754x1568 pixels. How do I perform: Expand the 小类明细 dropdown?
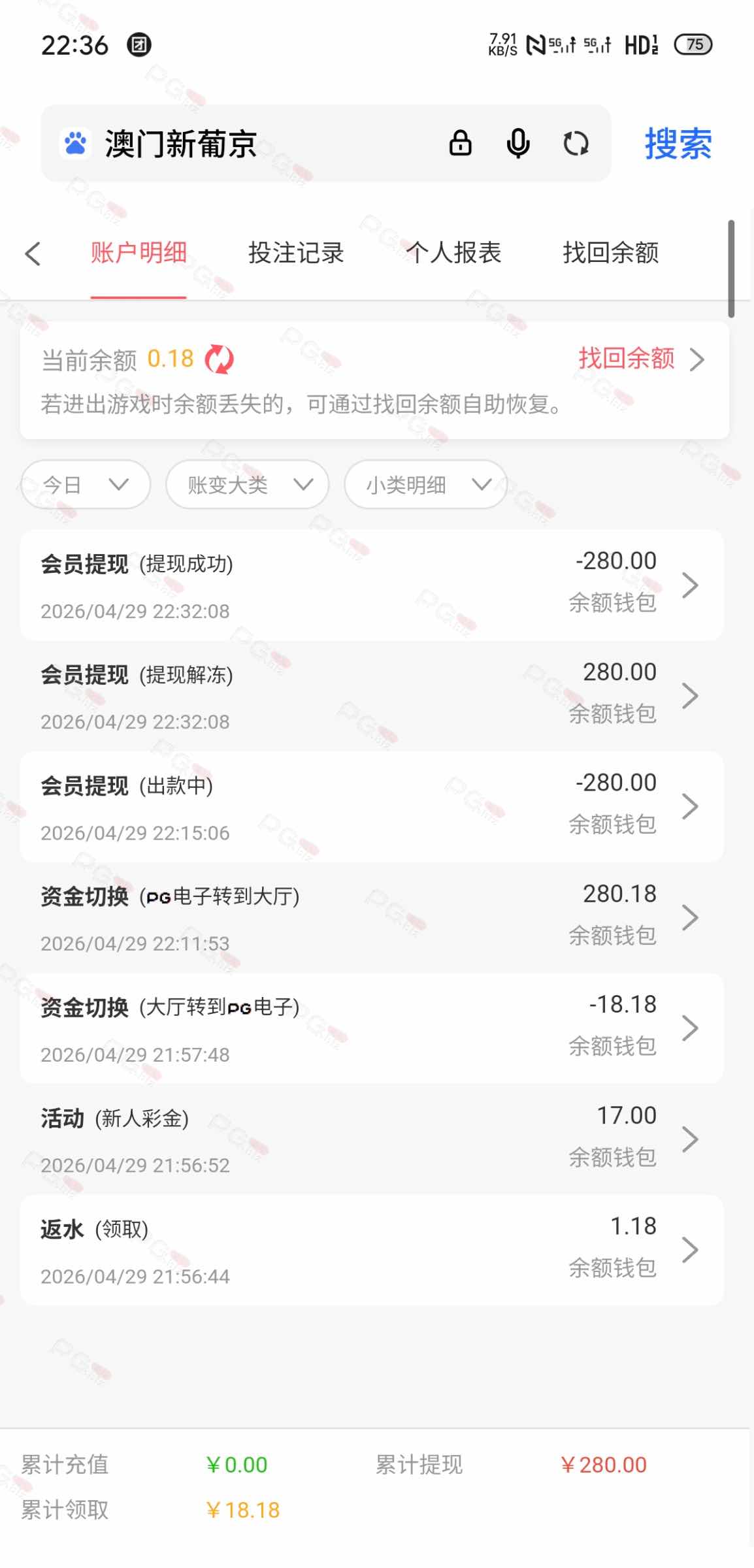point(425,485)
